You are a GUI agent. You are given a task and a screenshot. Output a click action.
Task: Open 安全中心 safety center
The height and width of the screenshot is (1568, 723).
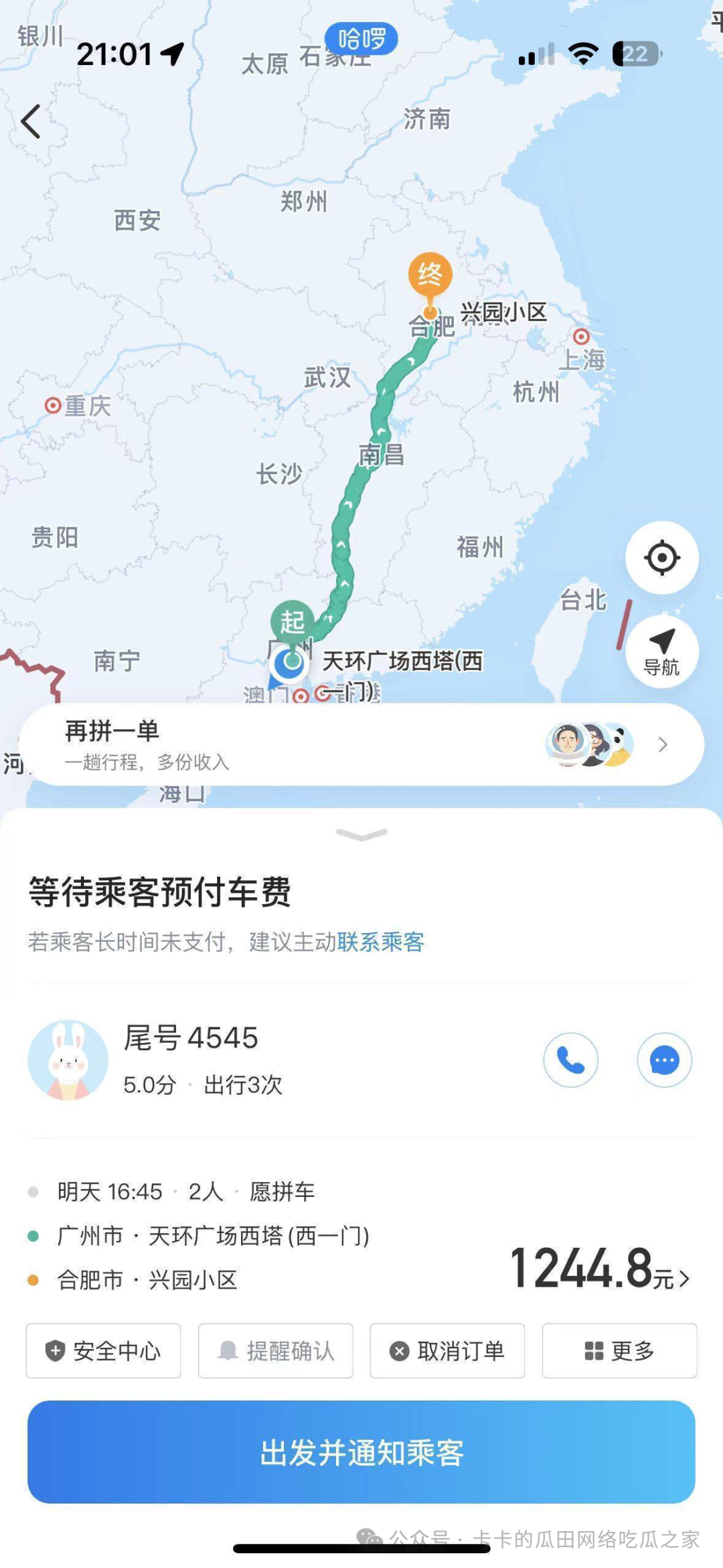pyautogui.click(x=103, y=1350)
